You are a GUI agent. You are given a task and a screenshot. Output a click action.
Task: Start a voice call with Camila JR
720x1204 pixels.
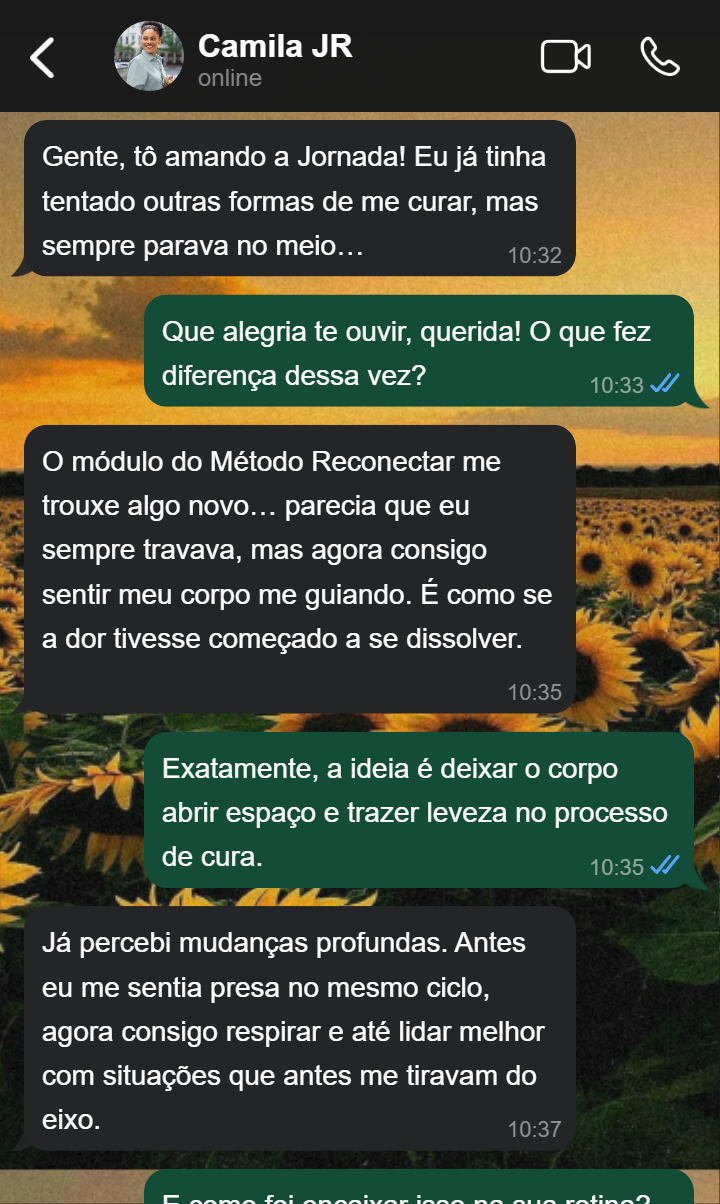(x=659, y=57)
